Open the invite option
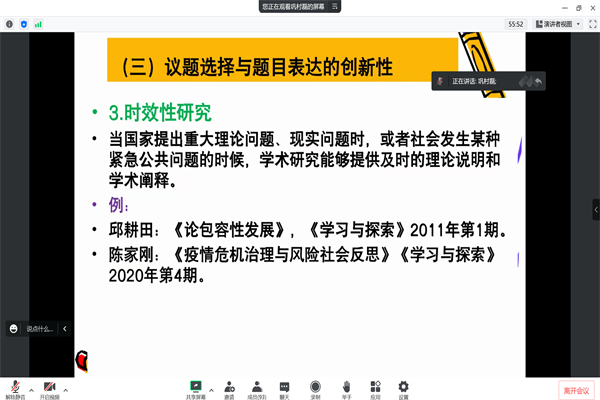600x400 pixels. coord(229,386)
